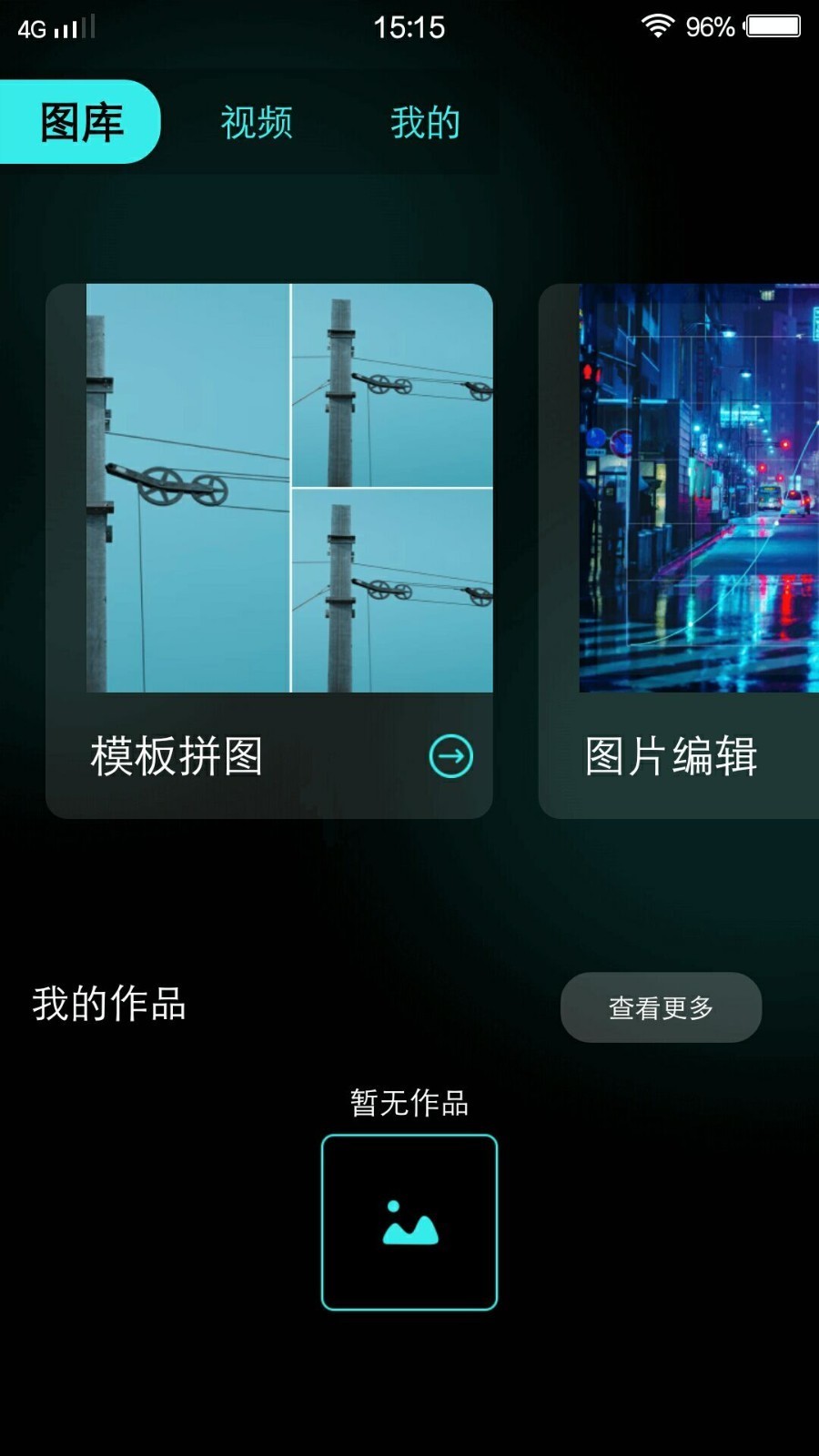819x1456 pixels.
Task: Tap the empty works image placeholder
Action: pyautogui.click(x=409, y=1222)
